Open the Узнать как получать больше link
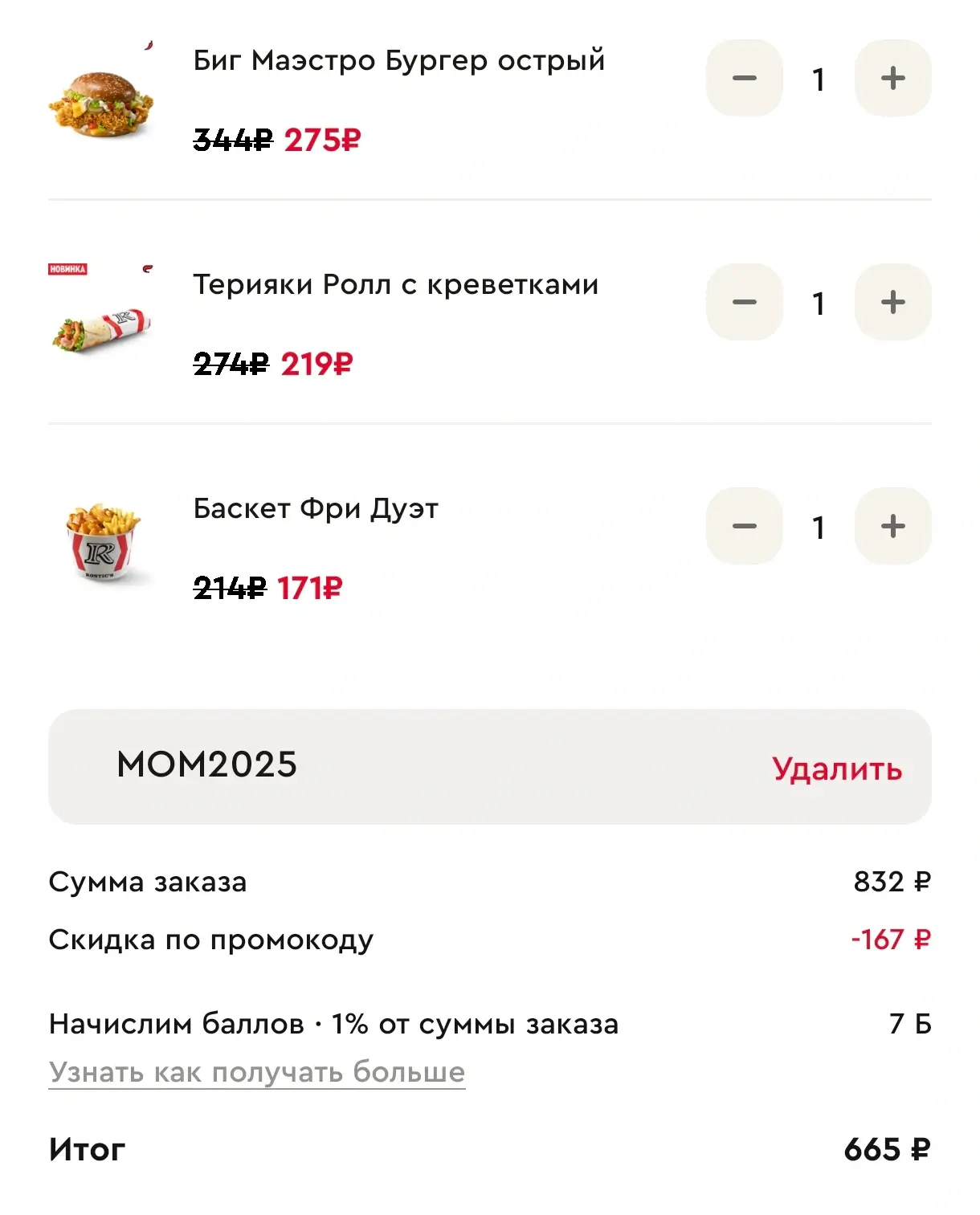This screenshot has height=1215, width=980. point(257,1072)
